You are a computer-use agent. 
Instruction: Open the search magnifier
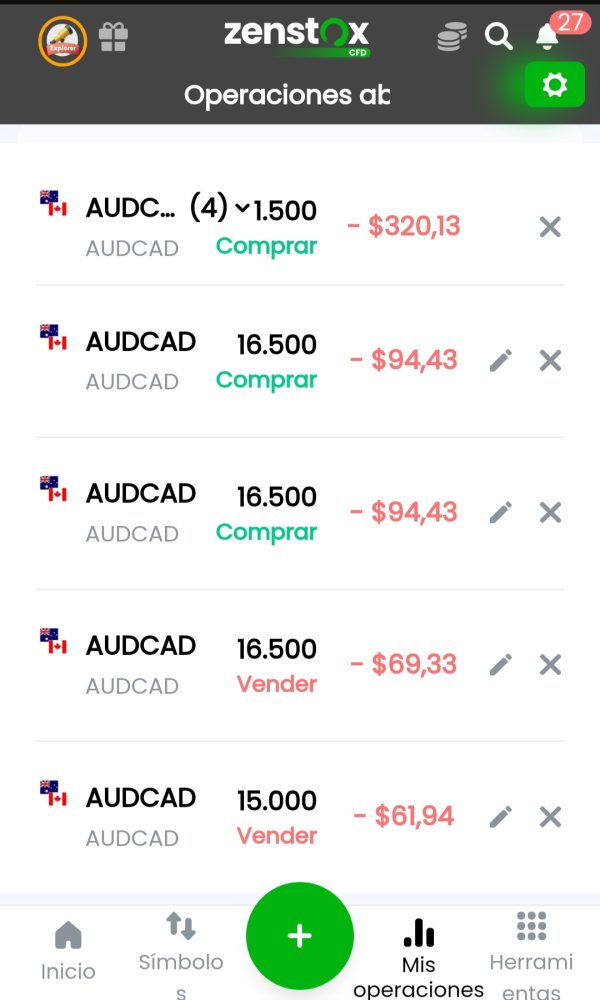498,37
